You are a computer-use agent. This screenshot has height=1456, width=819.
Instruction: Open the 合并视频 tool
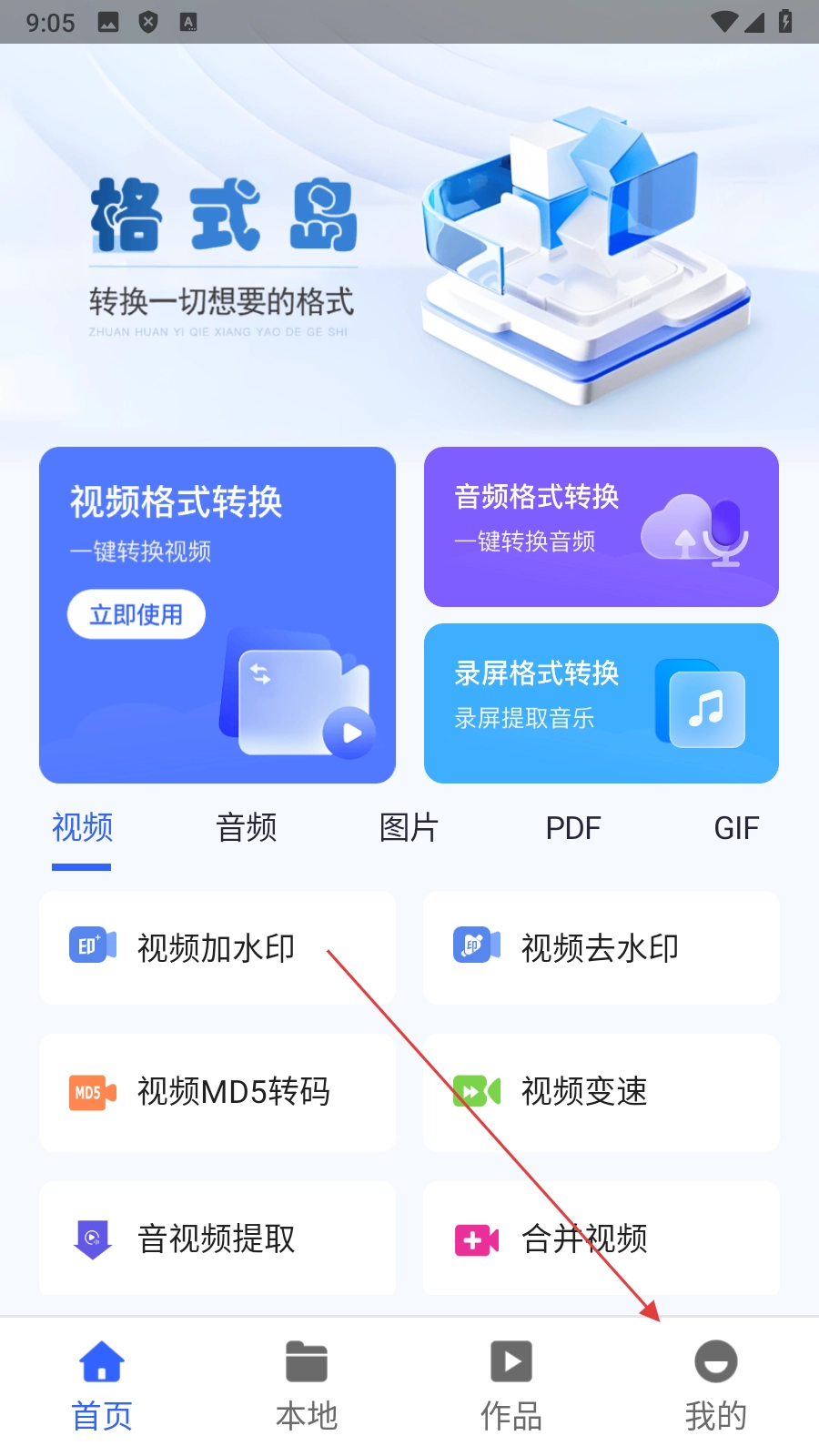coord(602,1239)
